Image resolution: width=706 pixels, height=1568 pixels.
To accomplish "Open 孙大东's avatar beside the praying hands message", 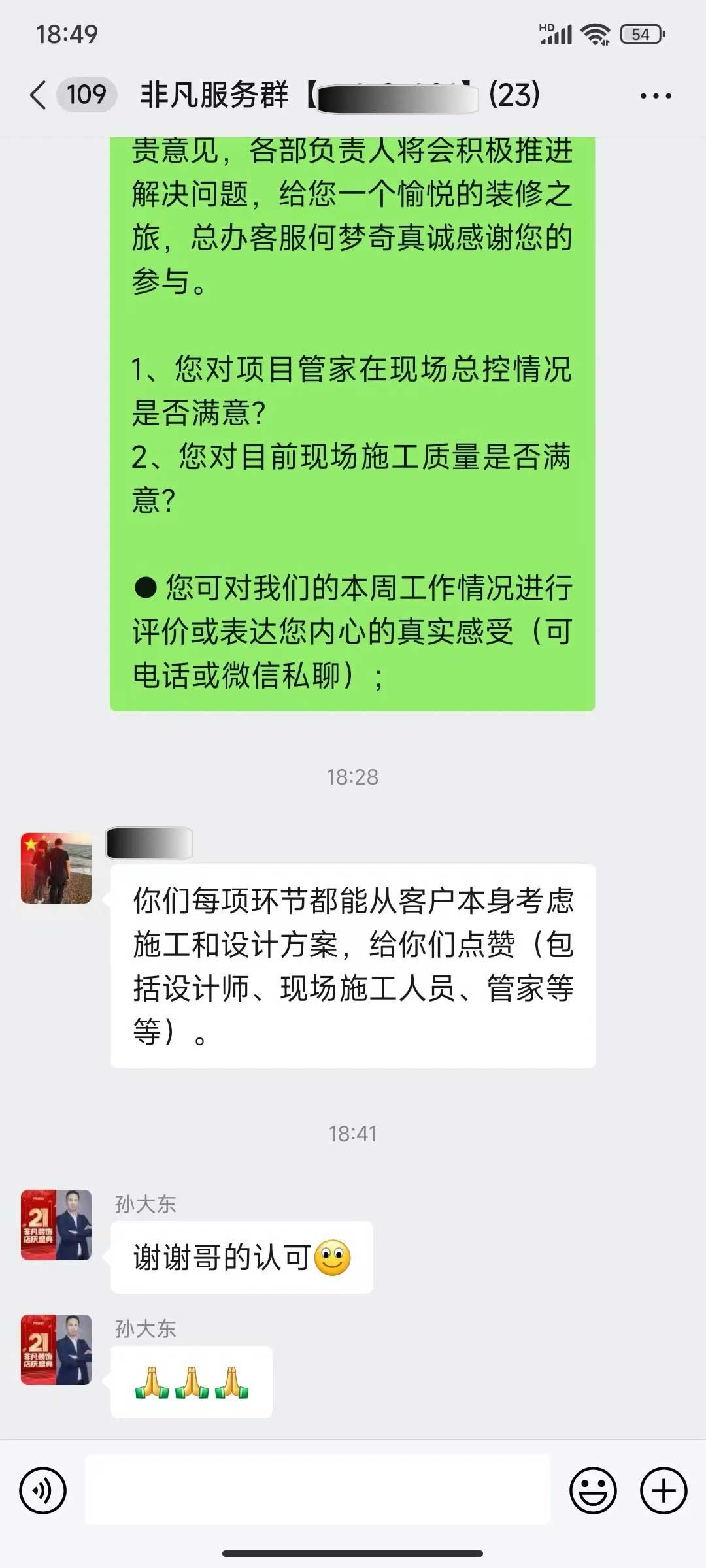I will pos(56,1349).
